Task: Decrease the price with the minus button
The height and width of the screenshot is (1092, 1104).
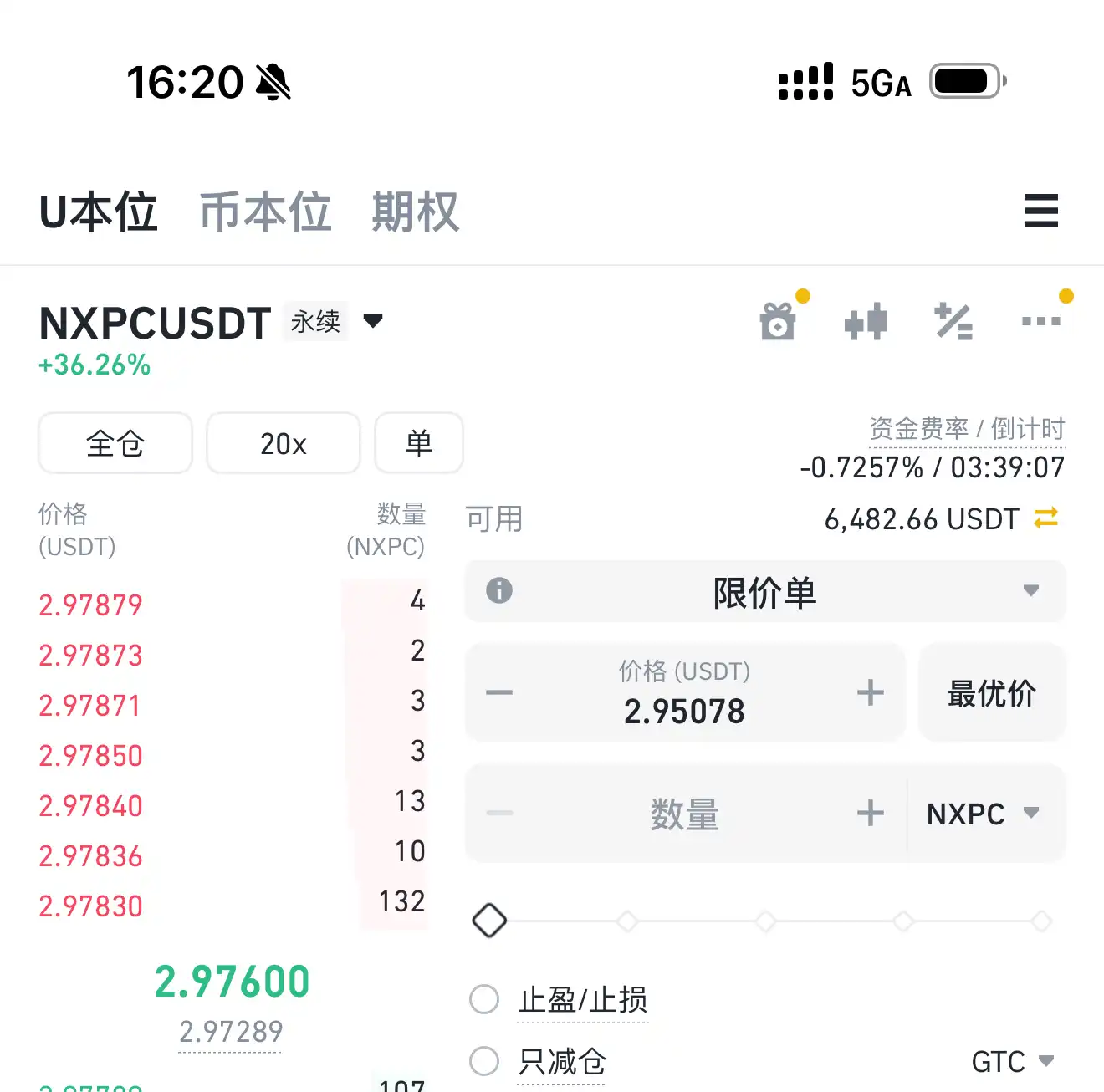Action: click(499, 692)
